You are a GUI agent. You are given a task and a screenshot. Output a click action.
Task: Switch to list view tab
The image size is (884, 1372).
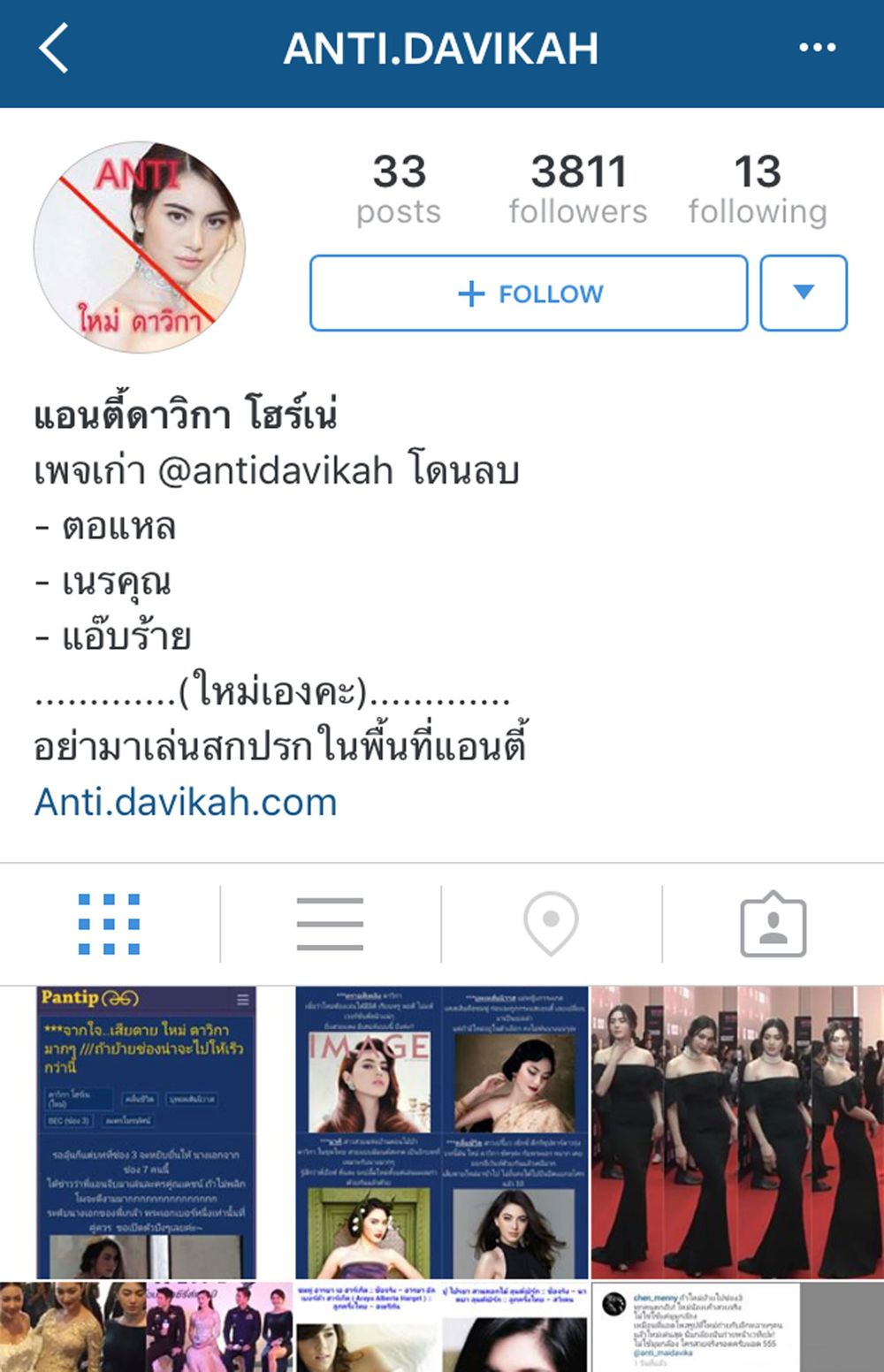[330, 924]
